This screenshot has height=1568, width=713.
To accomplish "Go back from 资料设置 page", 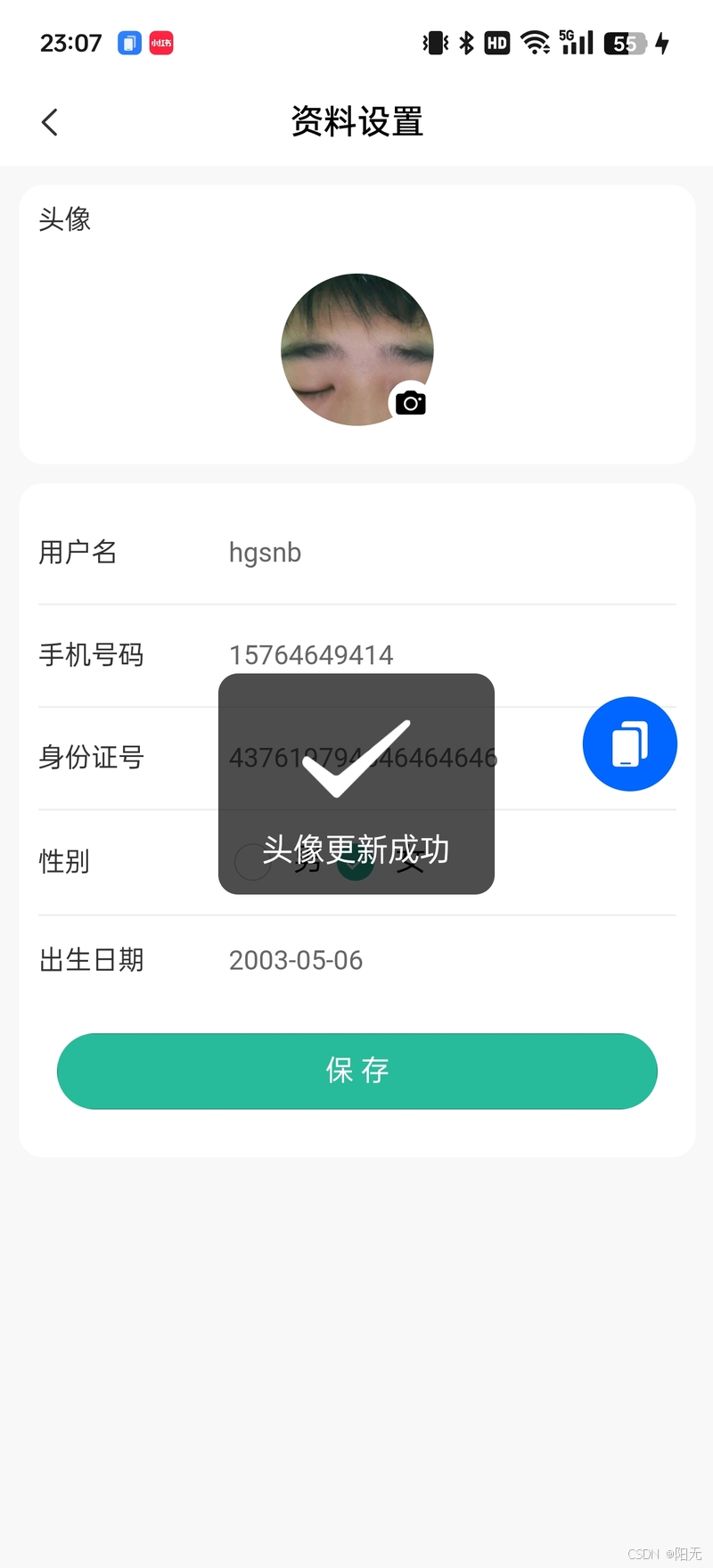I will coord(50,122).
